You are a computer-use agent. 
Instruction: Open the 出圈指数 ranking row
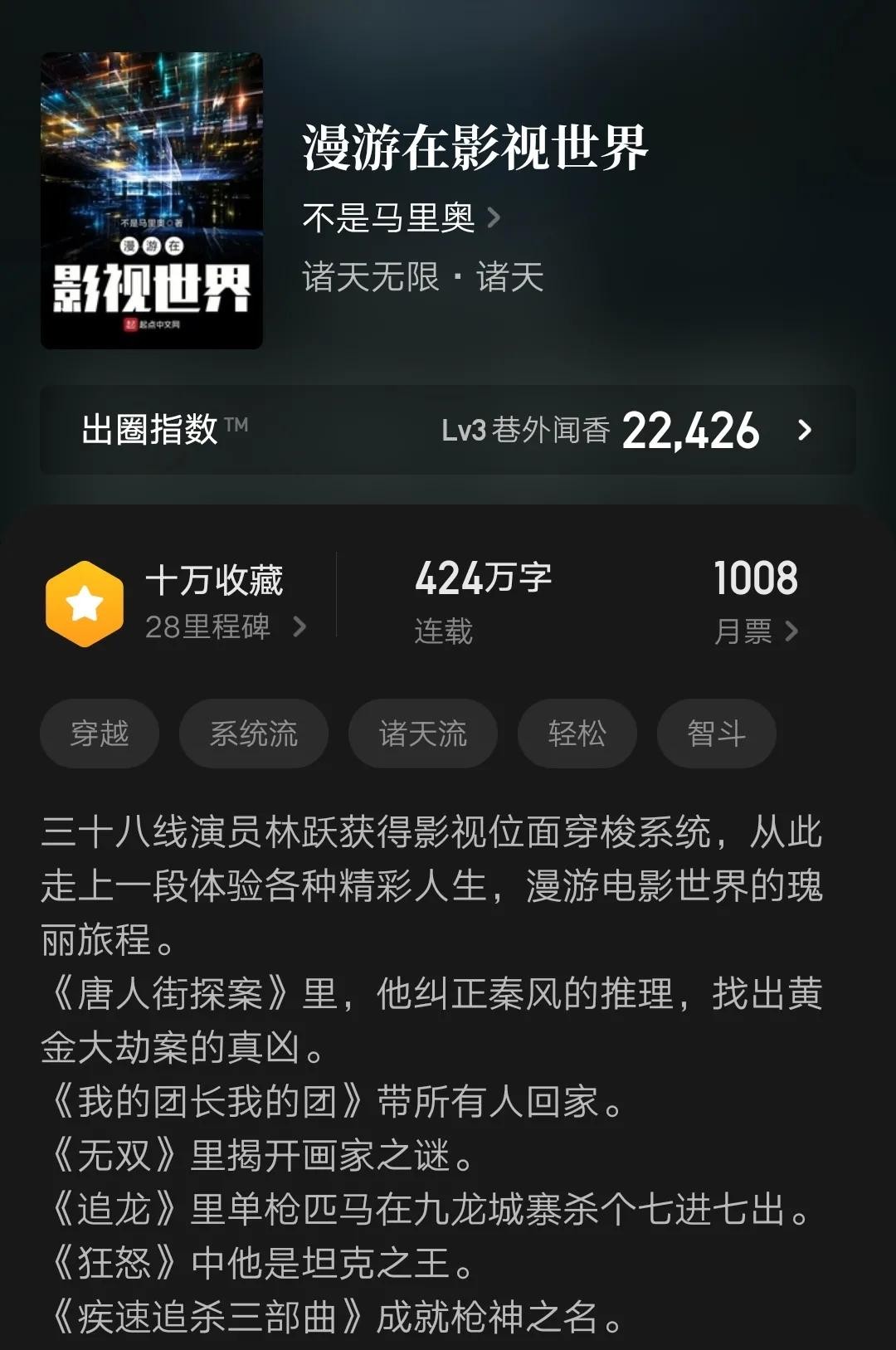pos(448,430)
